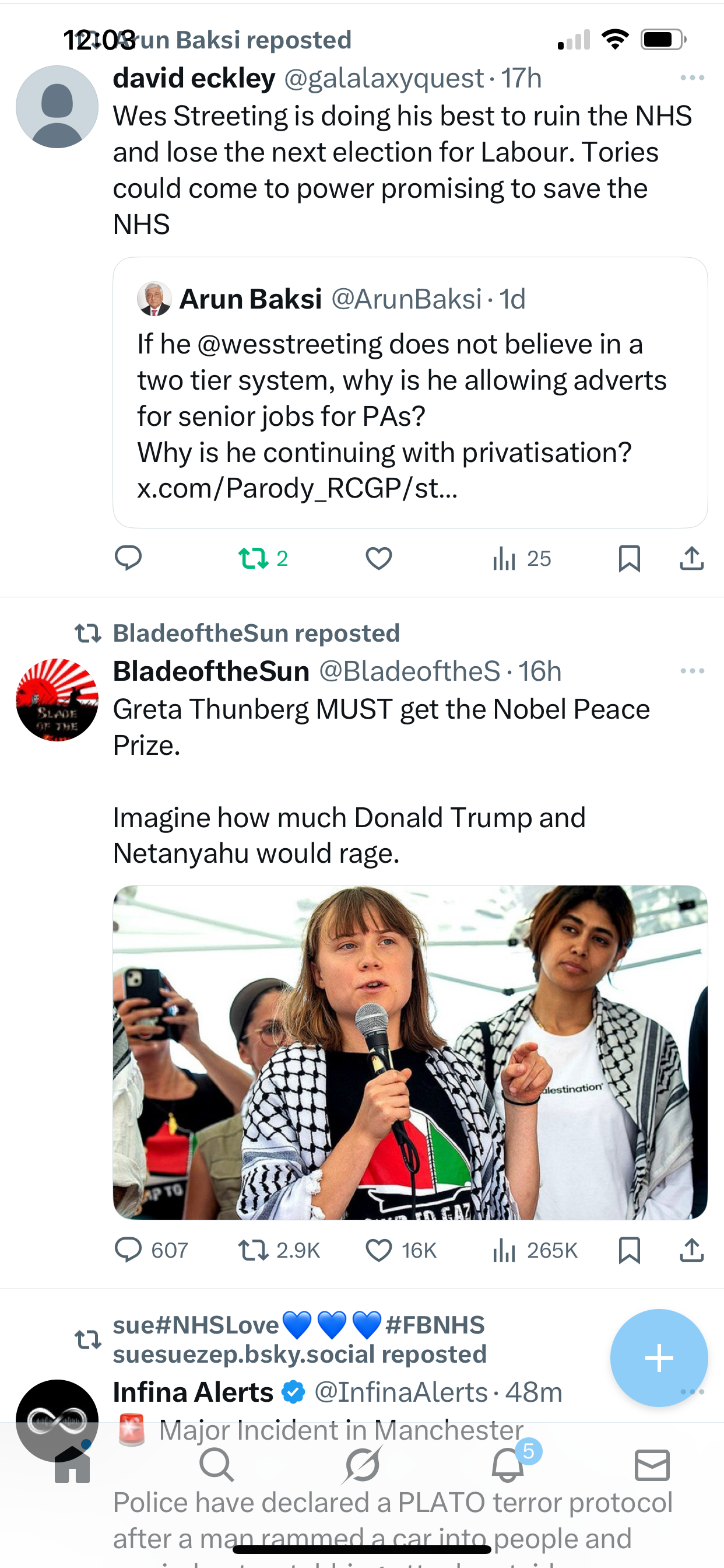Like david eckley's post
724x1568 pixels.
point(378,558)
